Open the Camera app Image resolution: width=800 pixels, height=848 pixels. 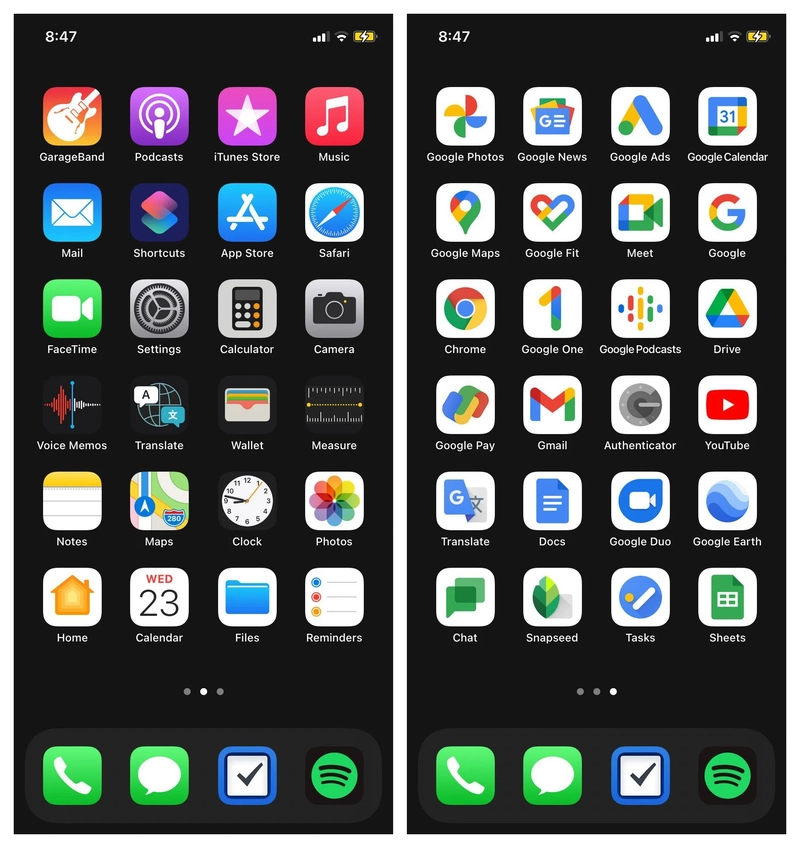tap(334, 308)
